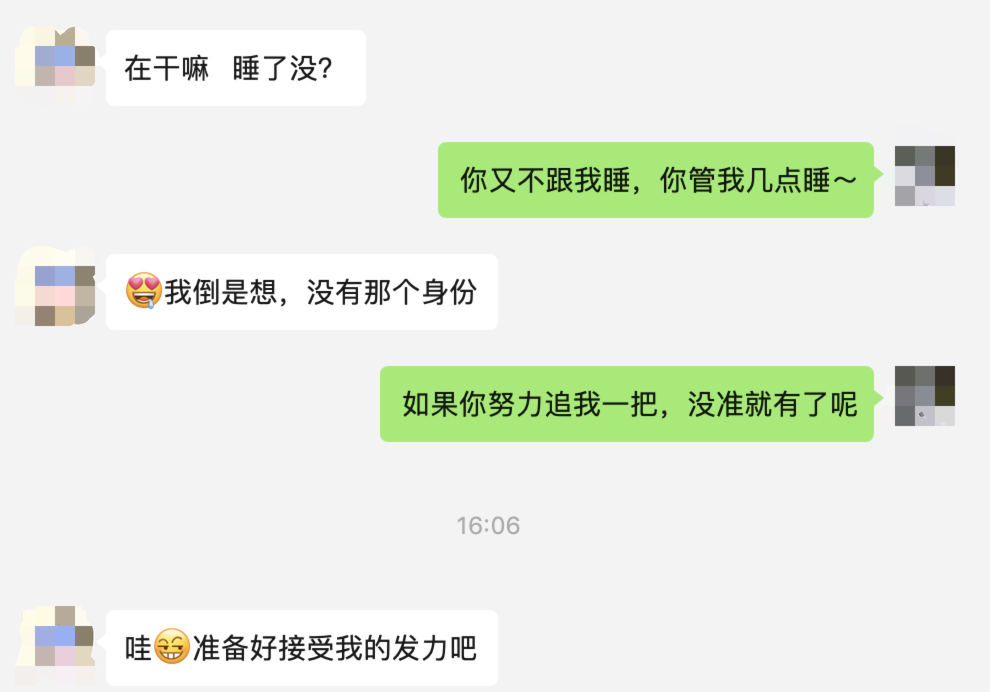Open sender's avatar beside "在干嘛 睡了没?"
Image resolution: width=990 pixels, height=692 pixels.
point(56,66)
